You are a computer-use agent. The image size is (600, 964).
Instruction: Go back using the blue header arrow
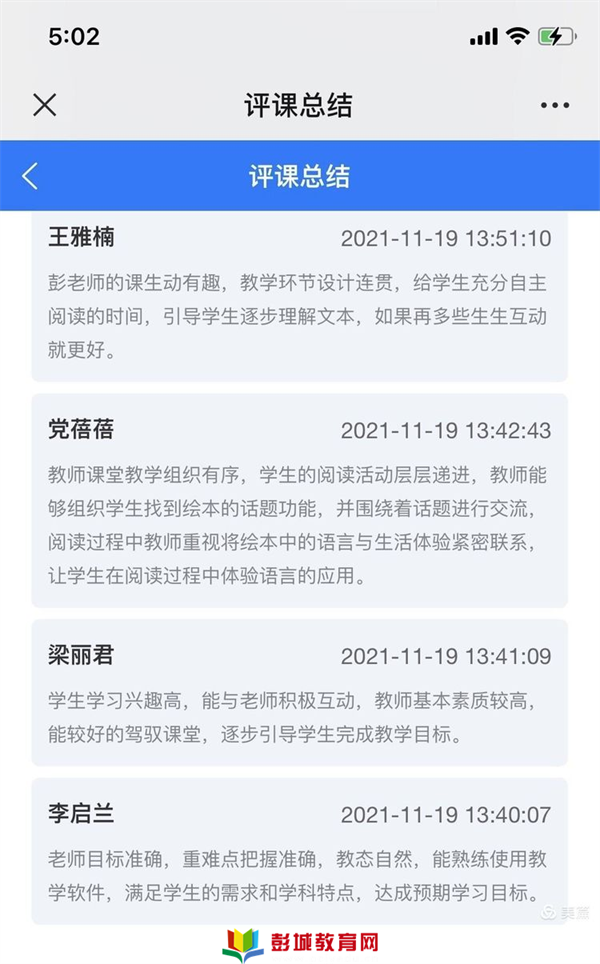click(x=30, y=177)
